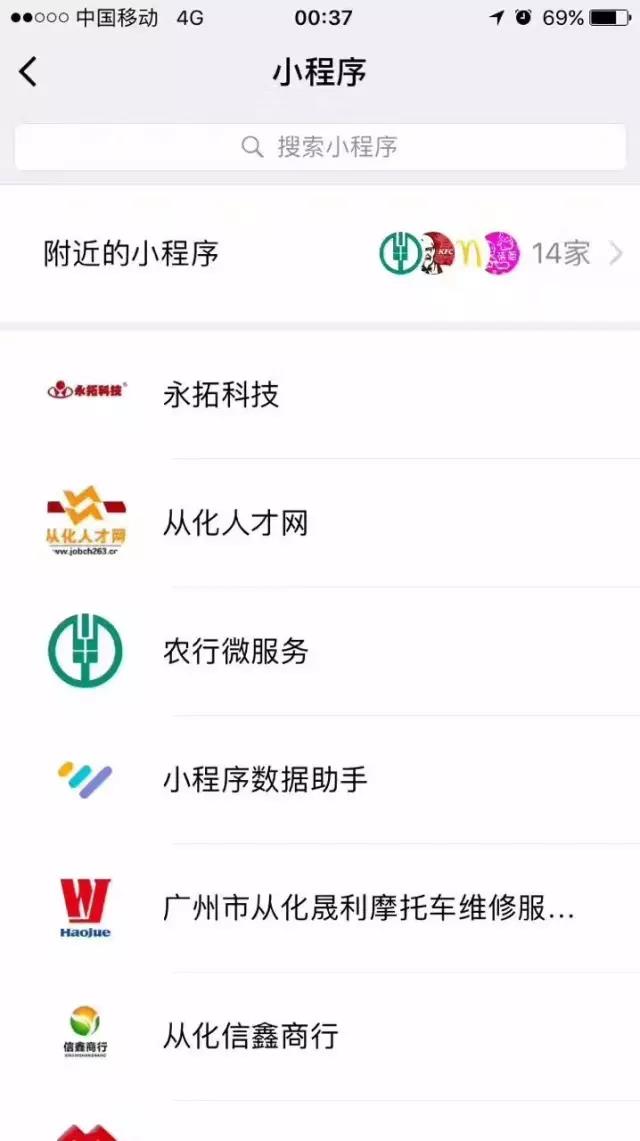Open 农行微服务
640x1141 pixels.
tap(320, 651)
